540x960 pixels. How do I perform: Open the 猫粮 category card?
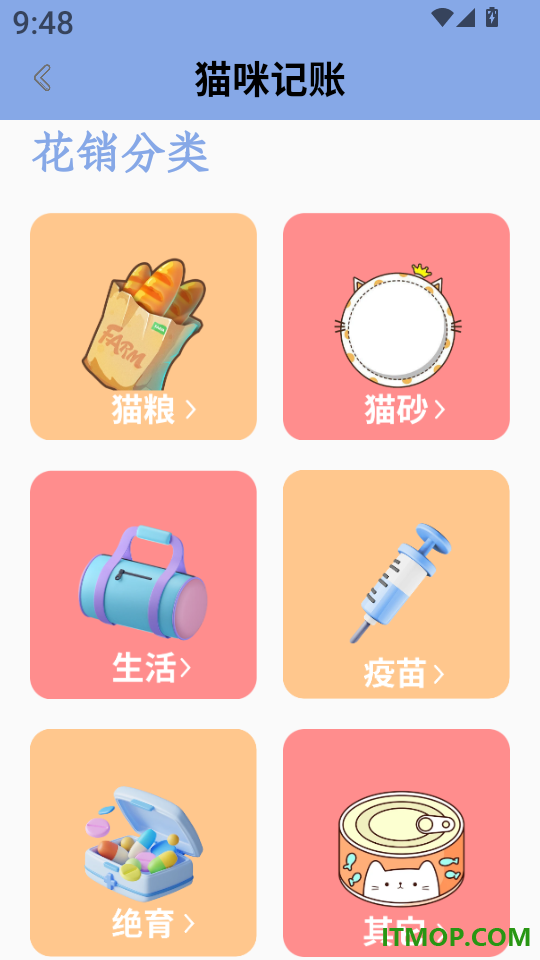pyautogui.click(x=143, y=326)
